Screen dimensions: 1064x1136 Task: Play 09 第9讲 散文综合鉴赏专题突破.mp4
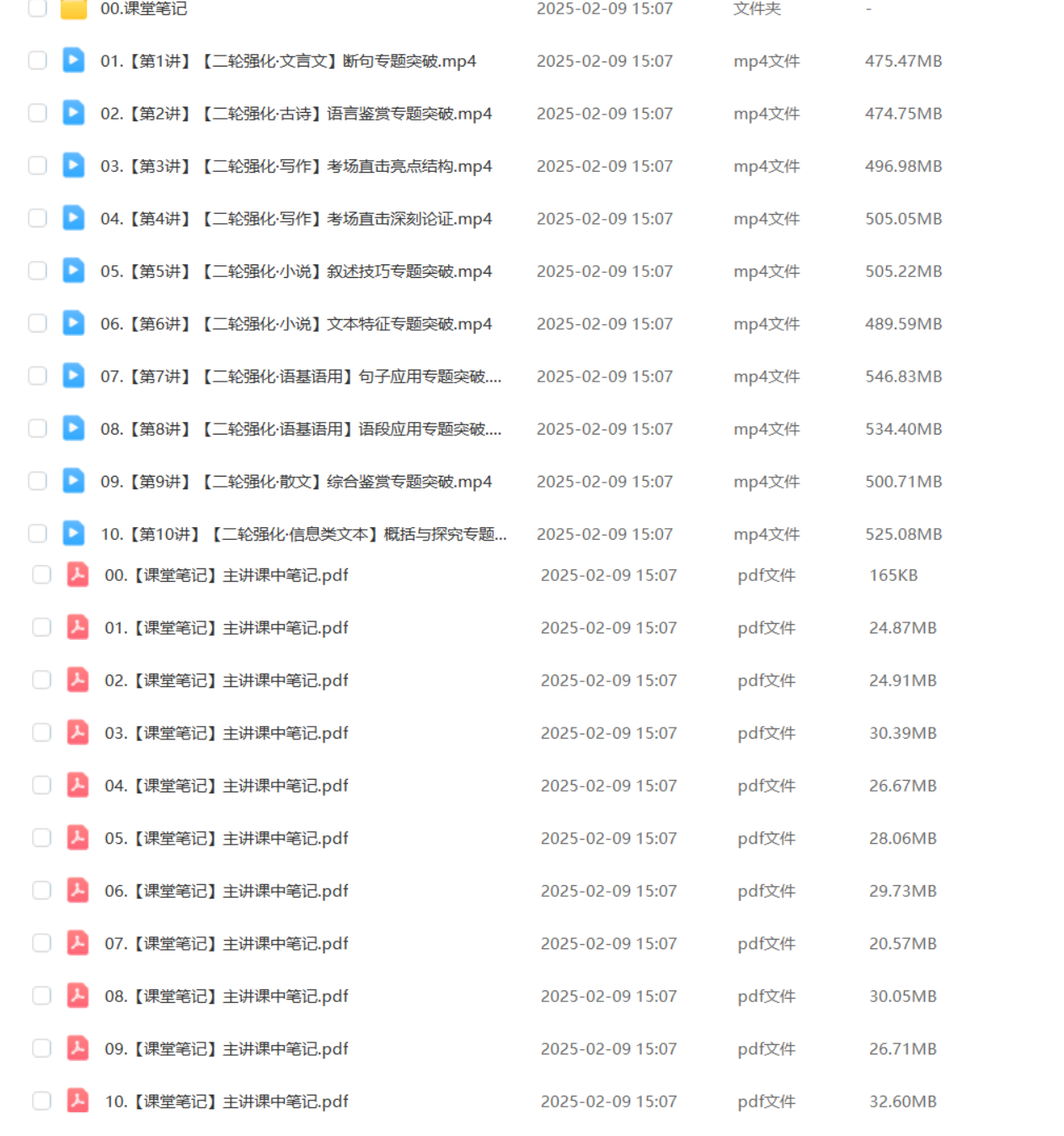pyautogui.click(x=296, y=483)
